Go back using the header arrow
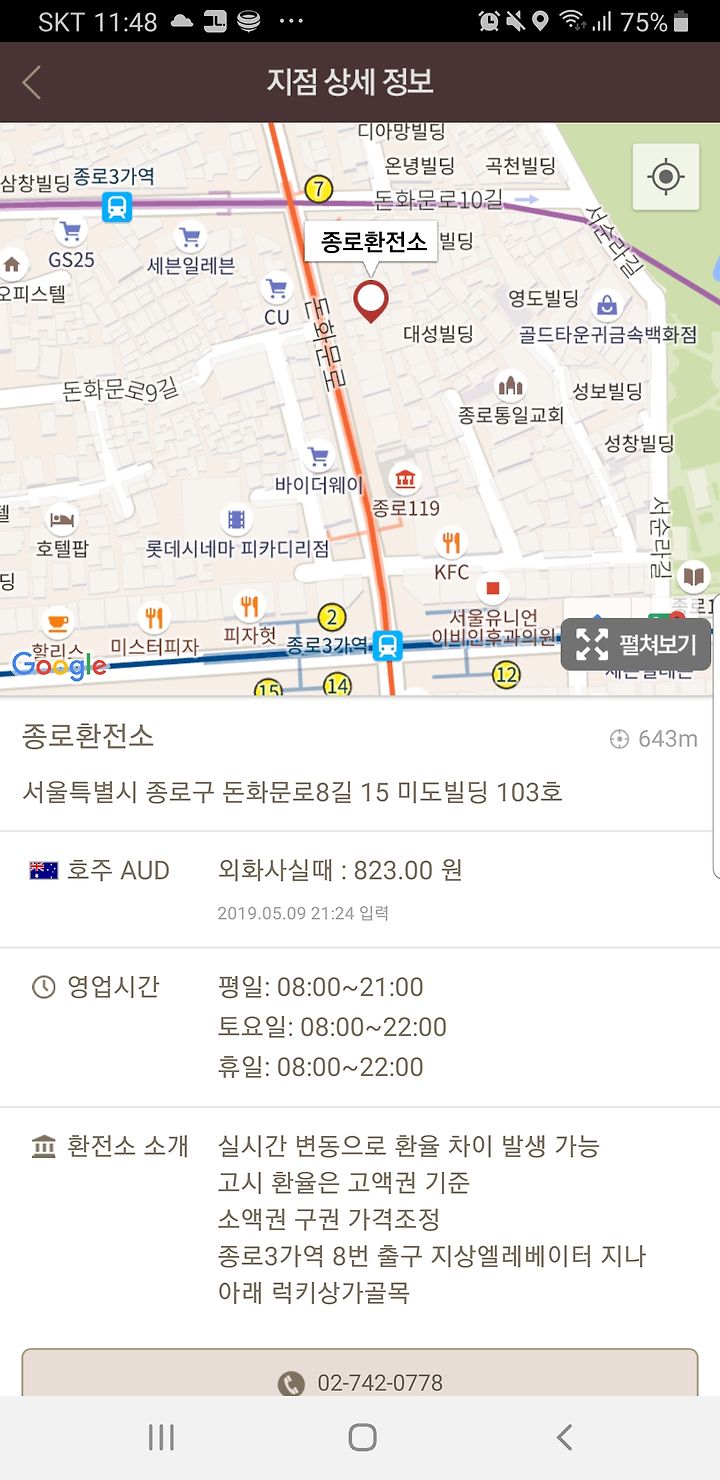 32,82
